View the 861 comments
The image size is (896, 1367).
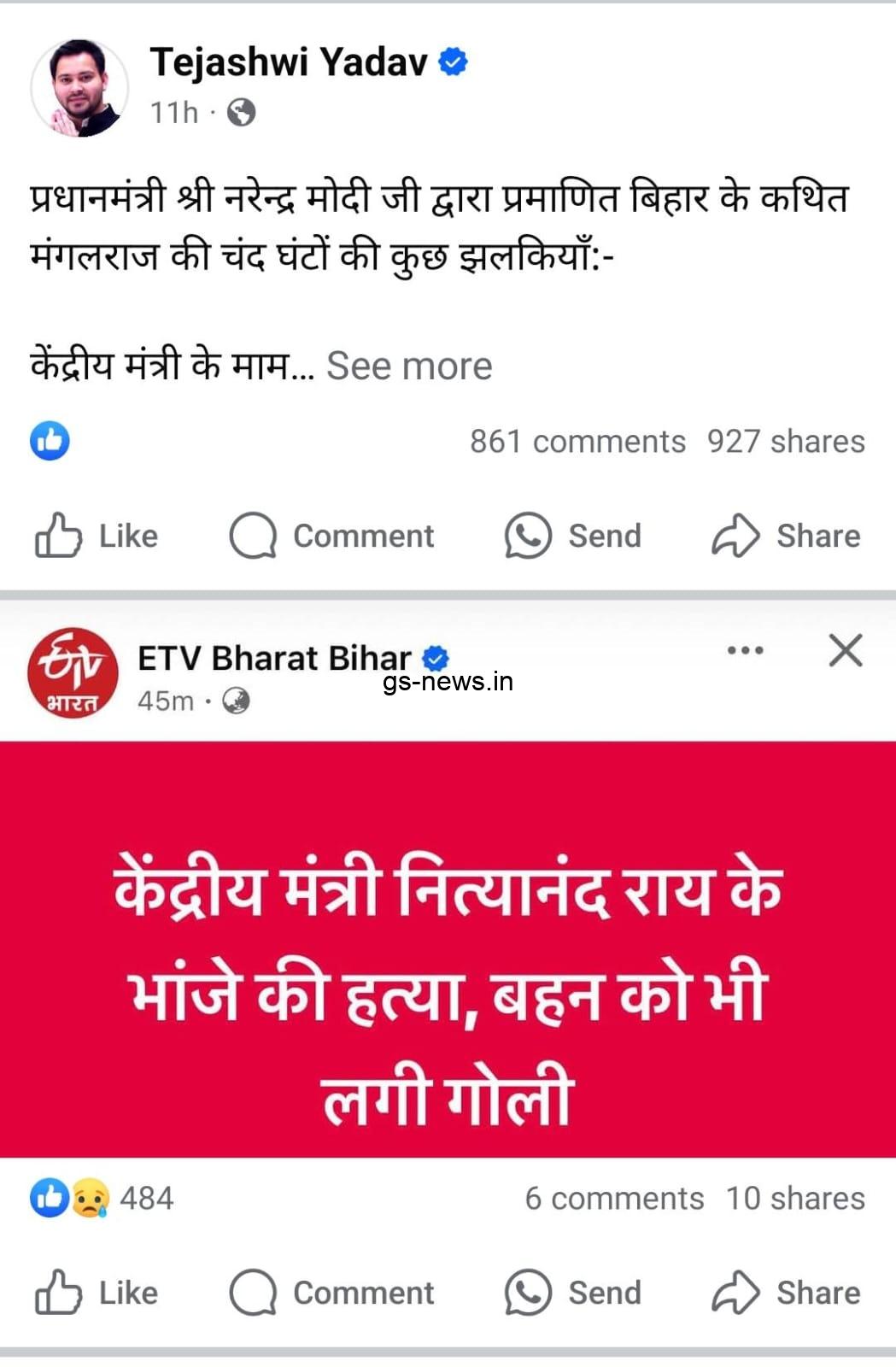(577, 442)
